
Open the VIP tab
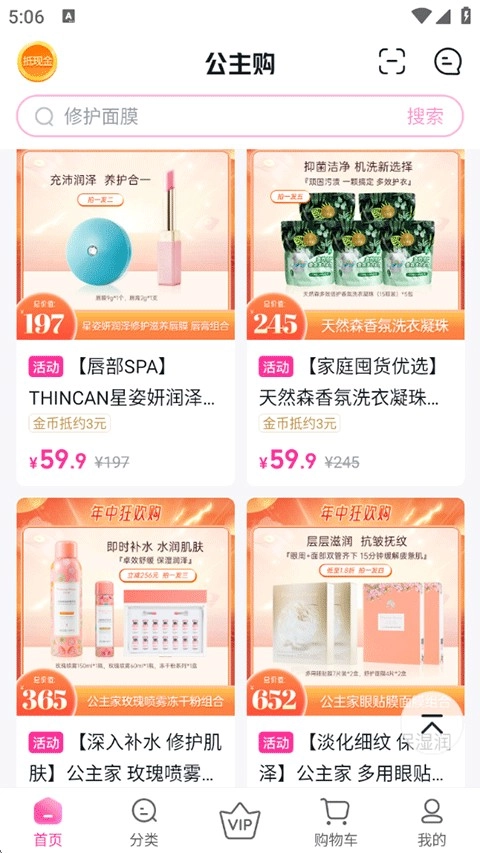click(x=240, y=821)
